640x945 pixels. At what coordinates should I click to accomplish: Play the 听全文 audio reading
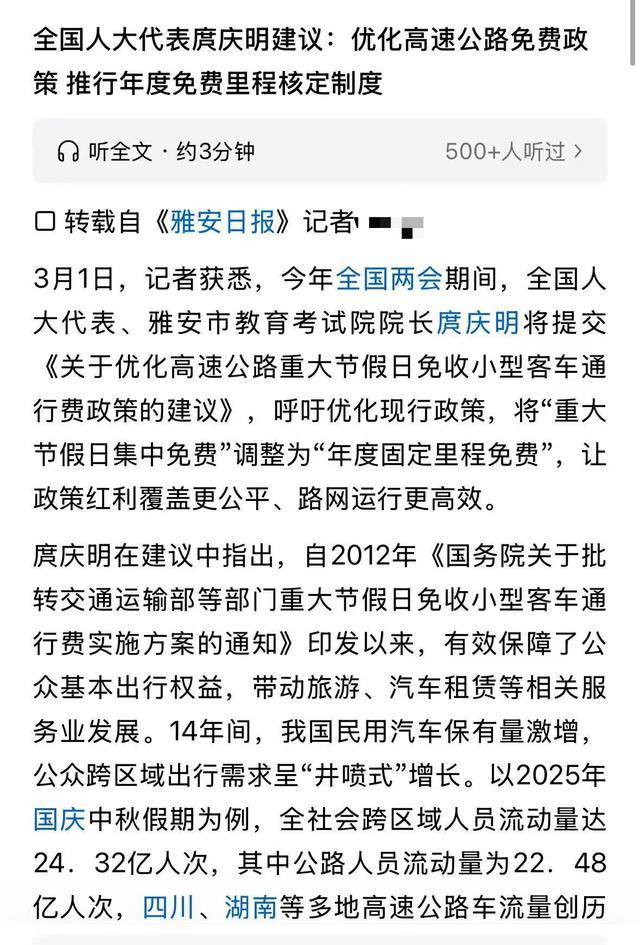(x=155, y=151)
